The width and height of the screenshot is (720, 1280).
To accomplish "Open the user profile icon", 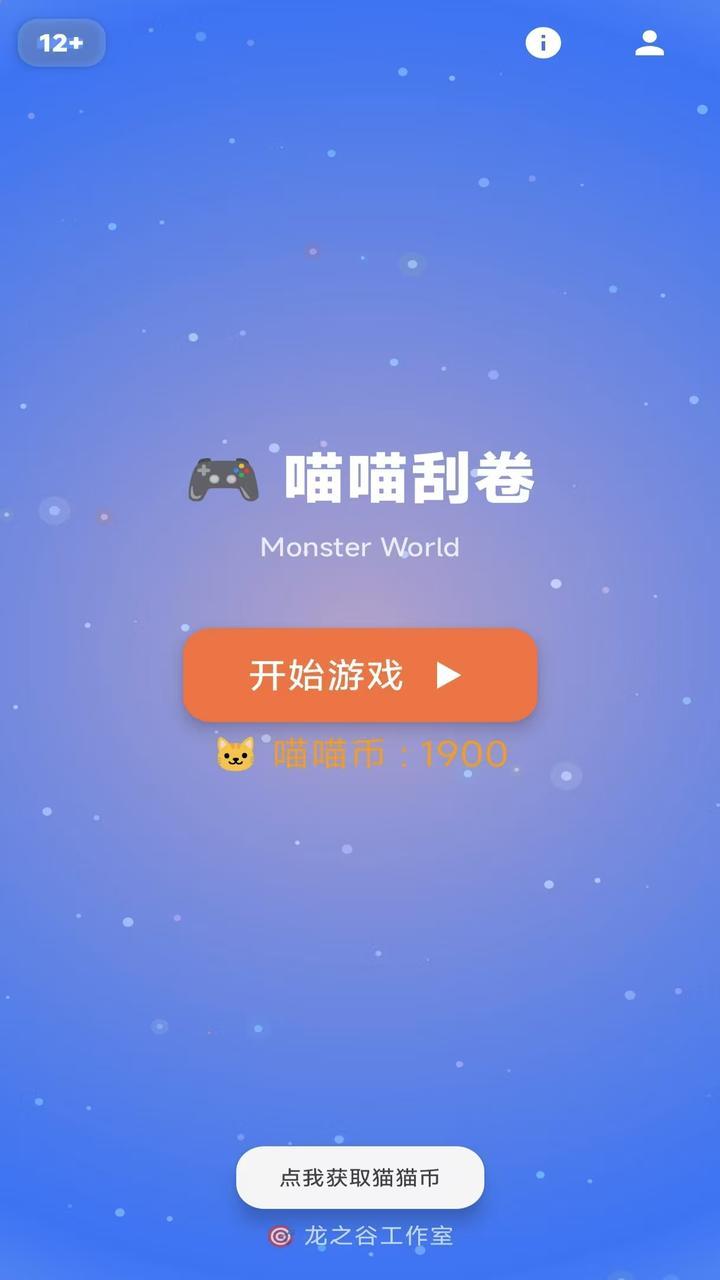I will (x=649, y=43).
